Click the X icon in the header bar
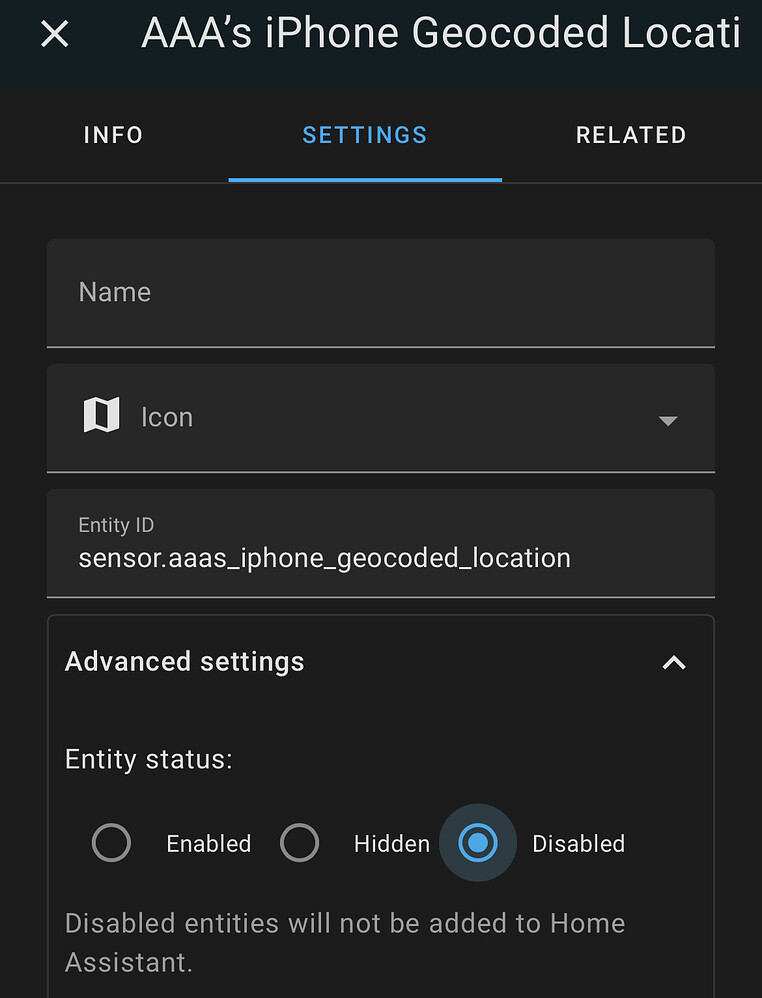This screenshot has width=762, height=998. (54, 33)
